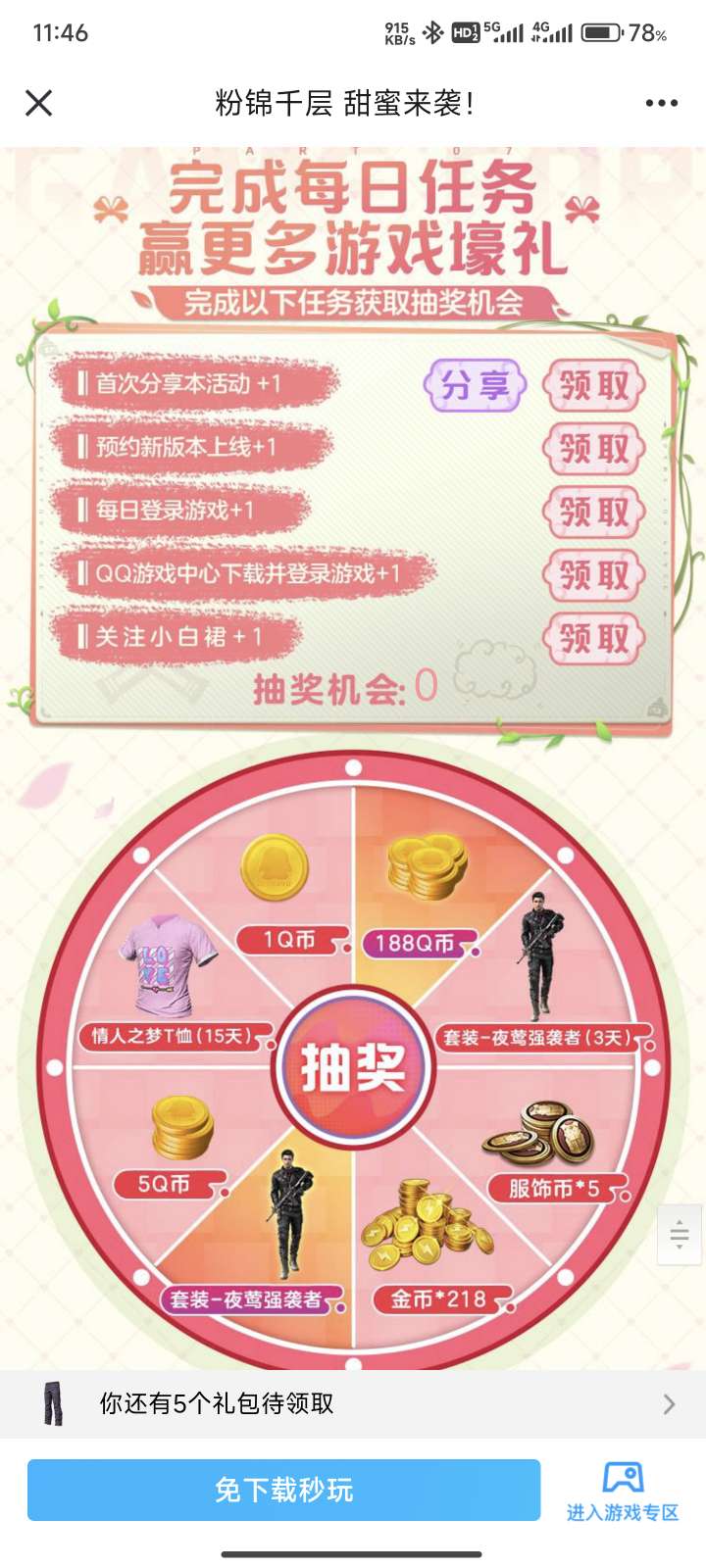706x1568 pixels.
Task: Tap the blue 免下载秒玩 button
Action: pyautogui.click(x=283, y=1490)
